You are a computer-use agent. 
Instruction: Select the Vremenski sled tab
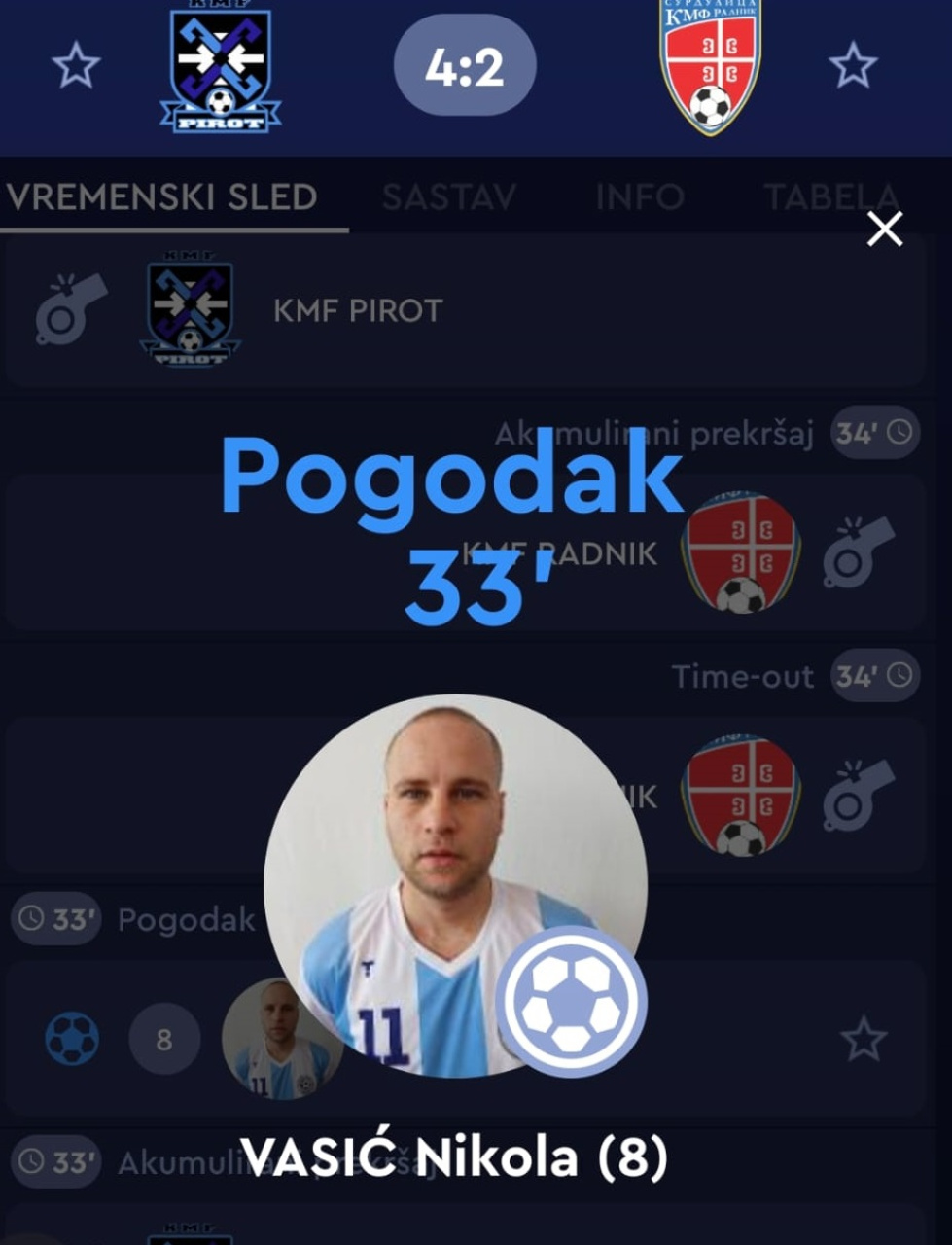pos(162,197)
